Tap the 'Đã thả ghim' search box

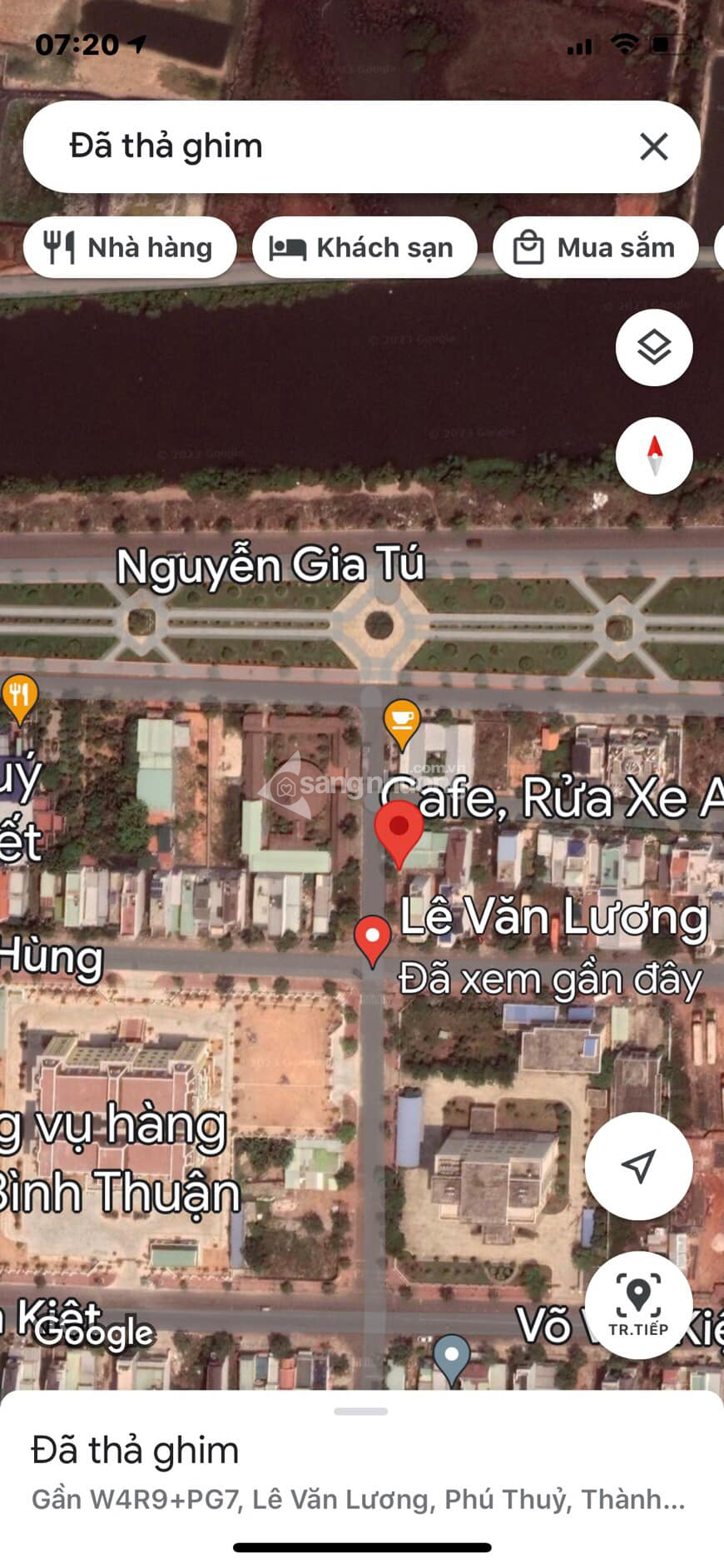click(333, 146)
